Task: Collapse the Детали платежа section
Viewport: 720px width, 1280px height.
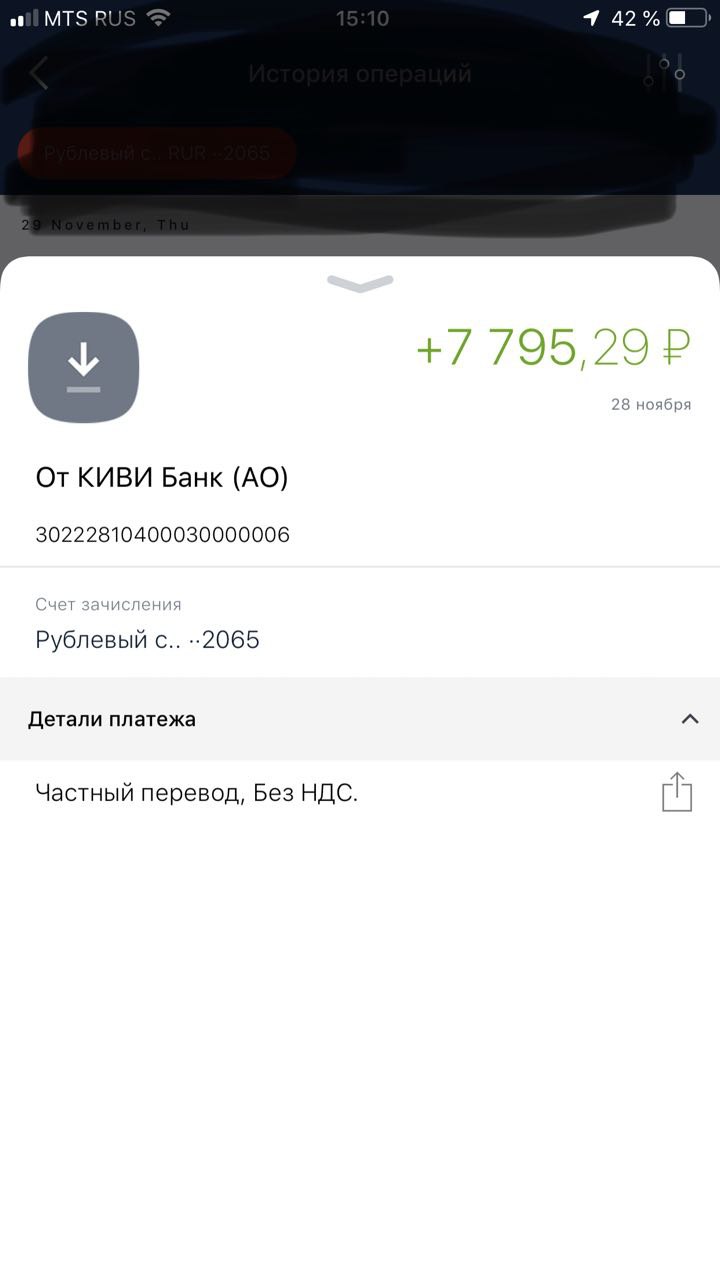Action: [689, 719]
